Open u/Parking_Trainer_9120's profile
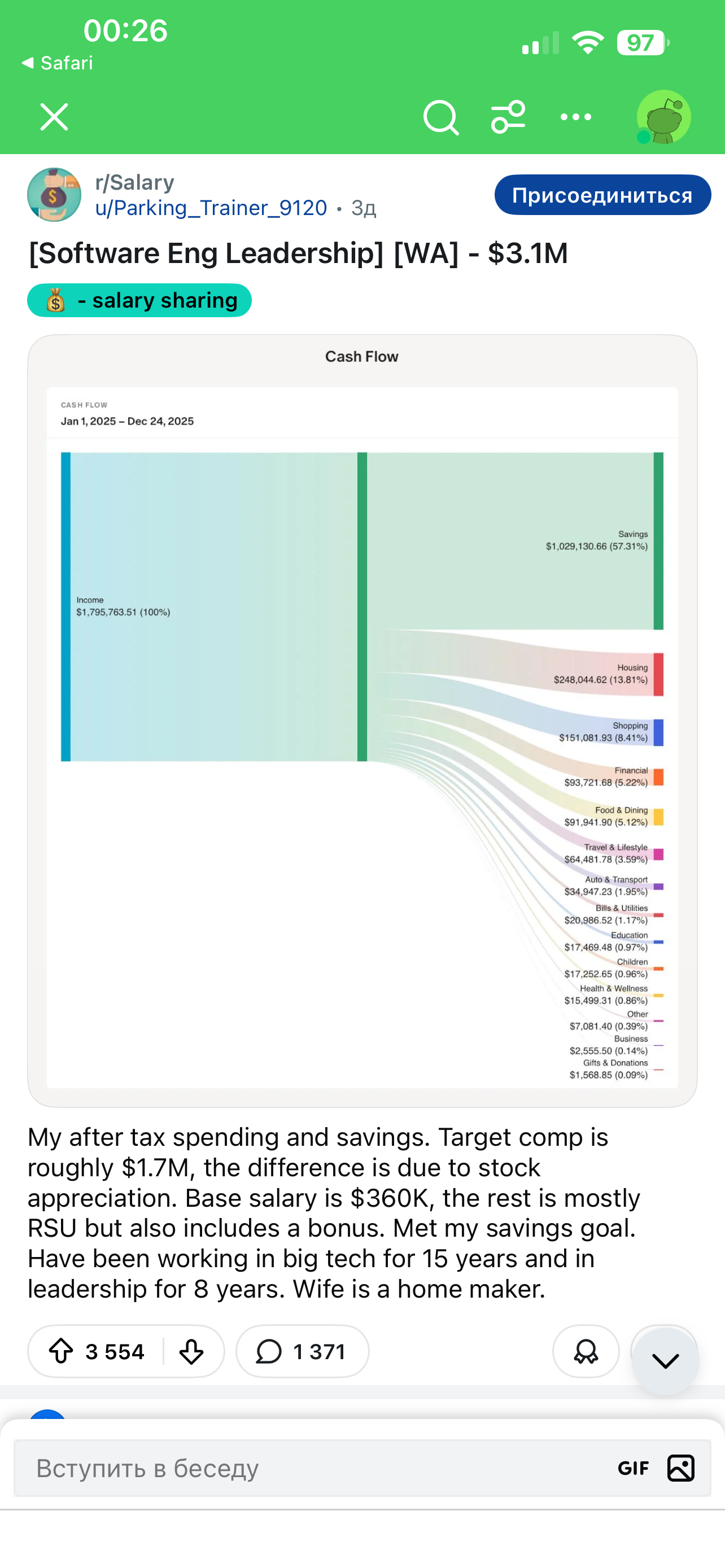 click(211, 208)
